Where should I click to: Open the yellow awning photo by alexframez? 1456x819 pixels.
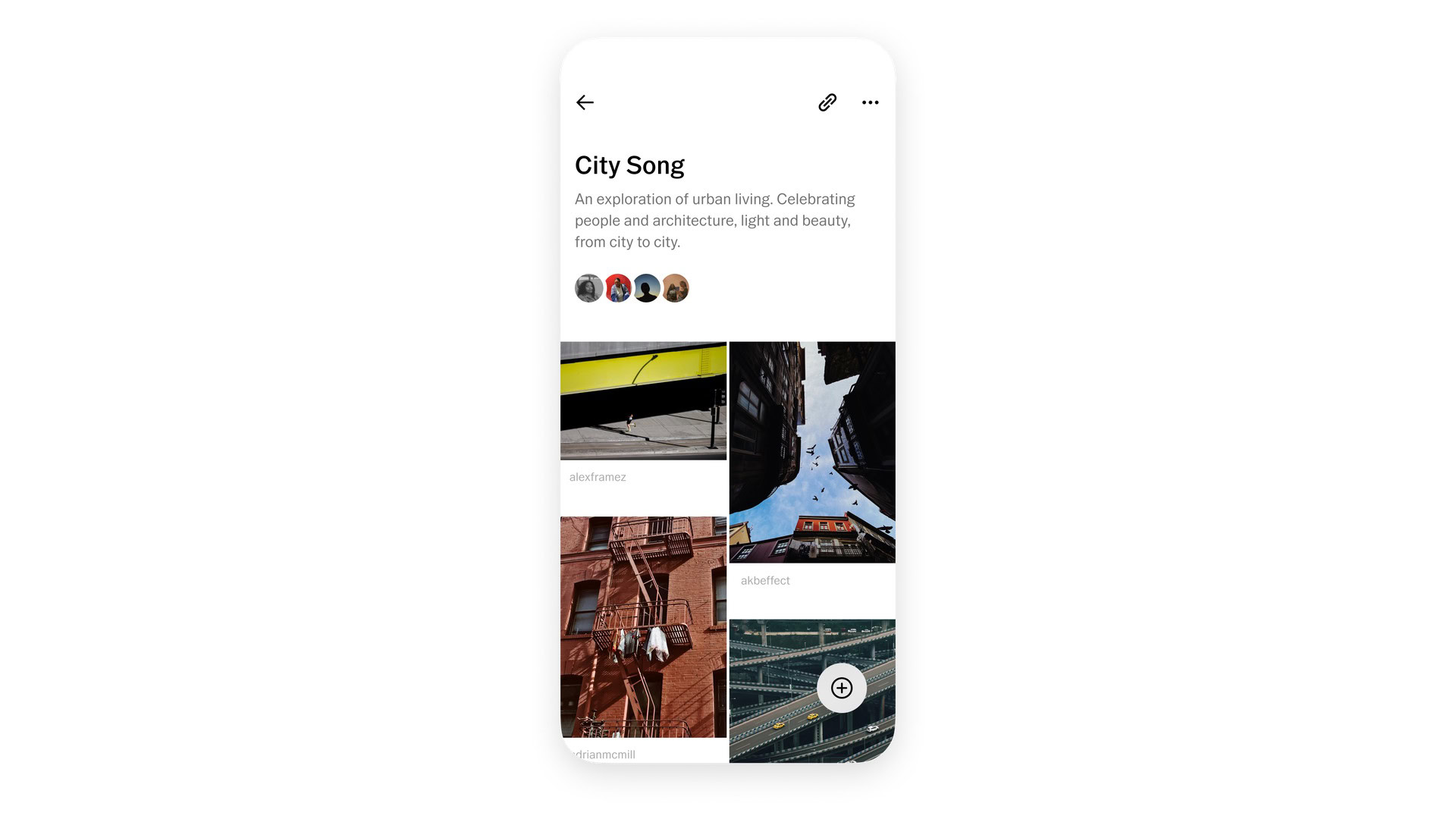tap(643, 400)
